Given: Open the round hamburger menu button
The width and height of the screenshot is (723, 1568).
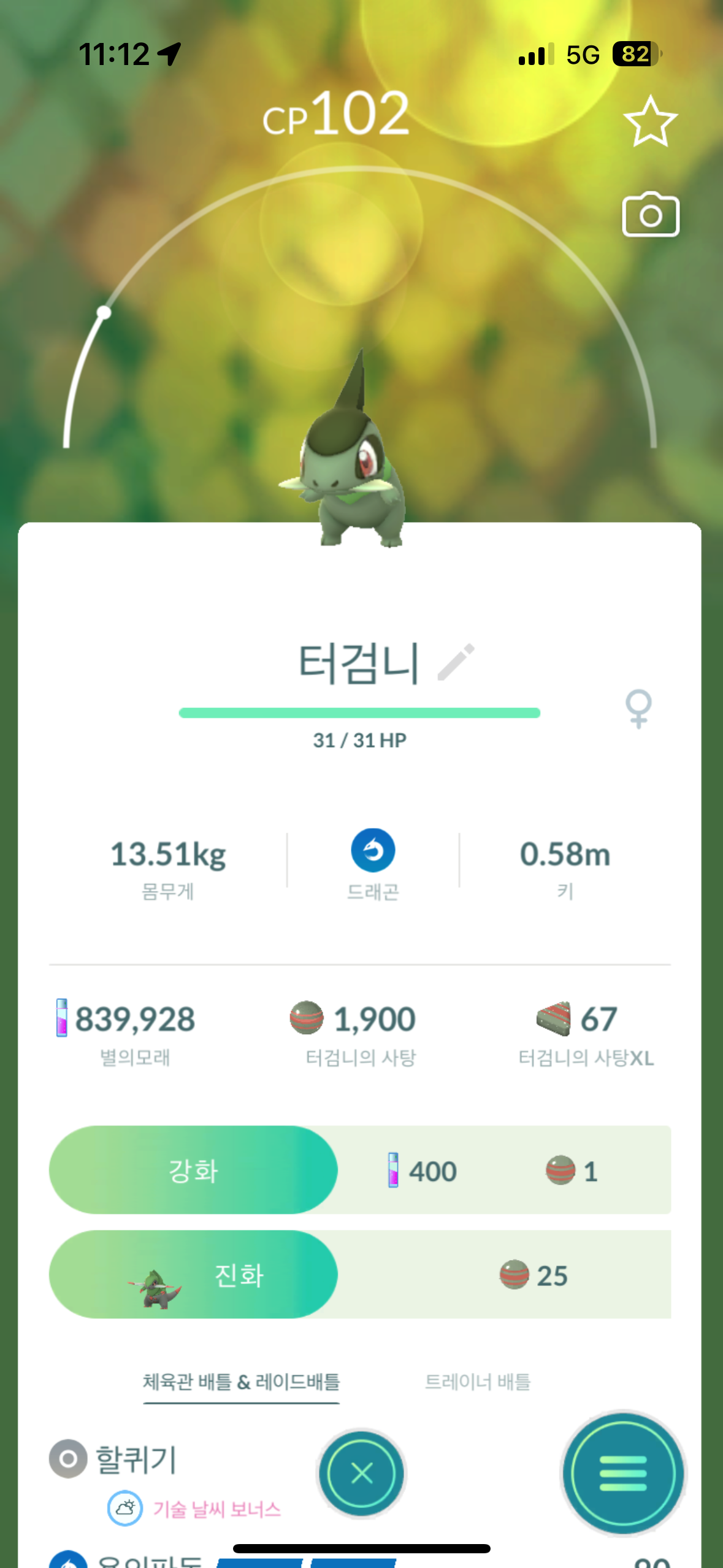Looking at the screenshot, I should pyautogui.click(x=622, y=1473).
